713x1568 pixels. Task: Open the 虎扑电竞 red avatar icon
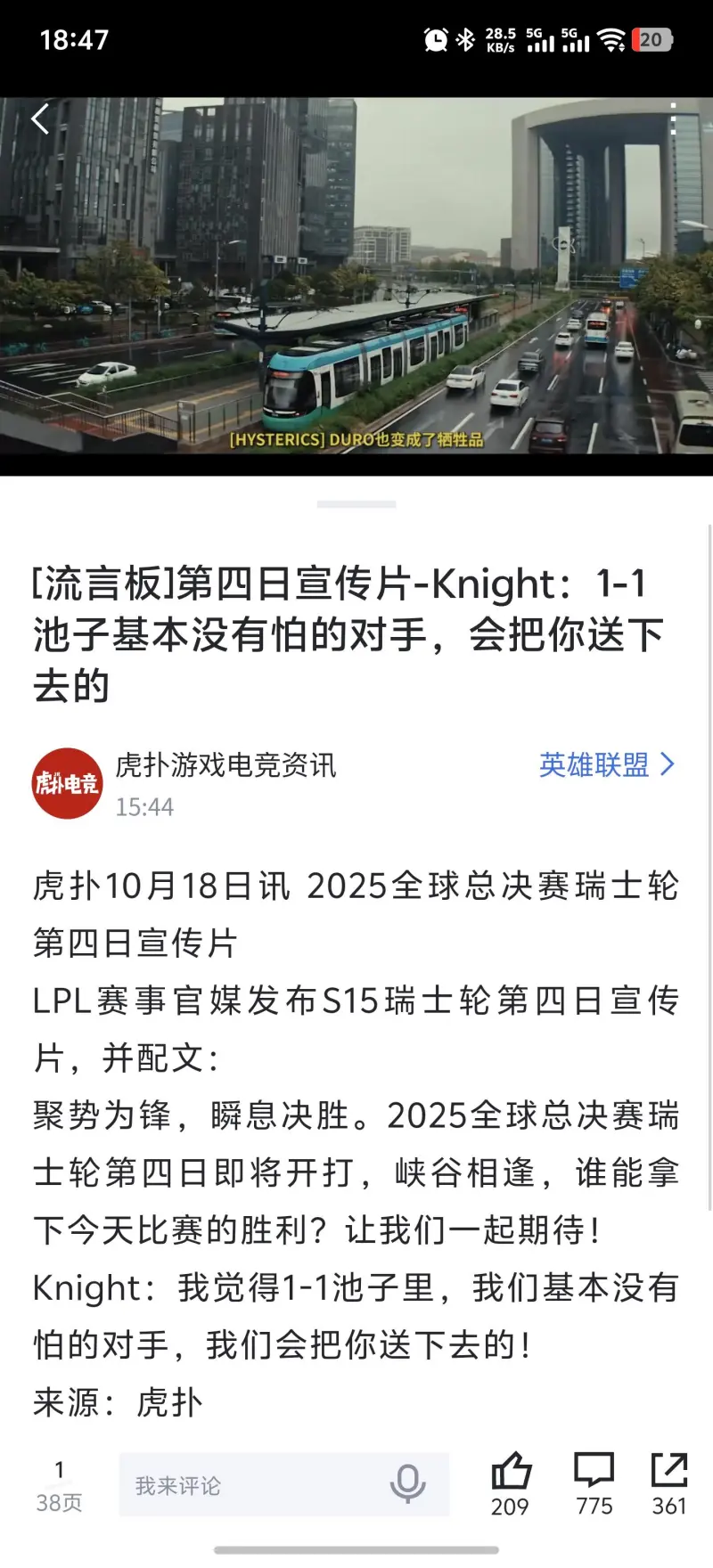67,784
